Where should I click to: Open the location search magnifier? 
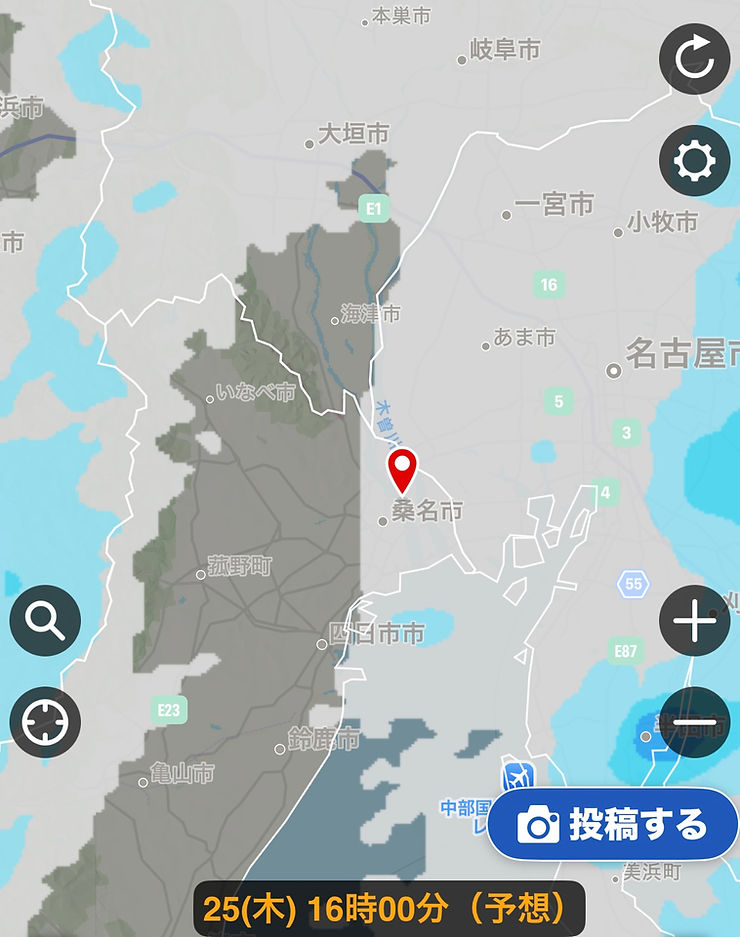(45, 621)
